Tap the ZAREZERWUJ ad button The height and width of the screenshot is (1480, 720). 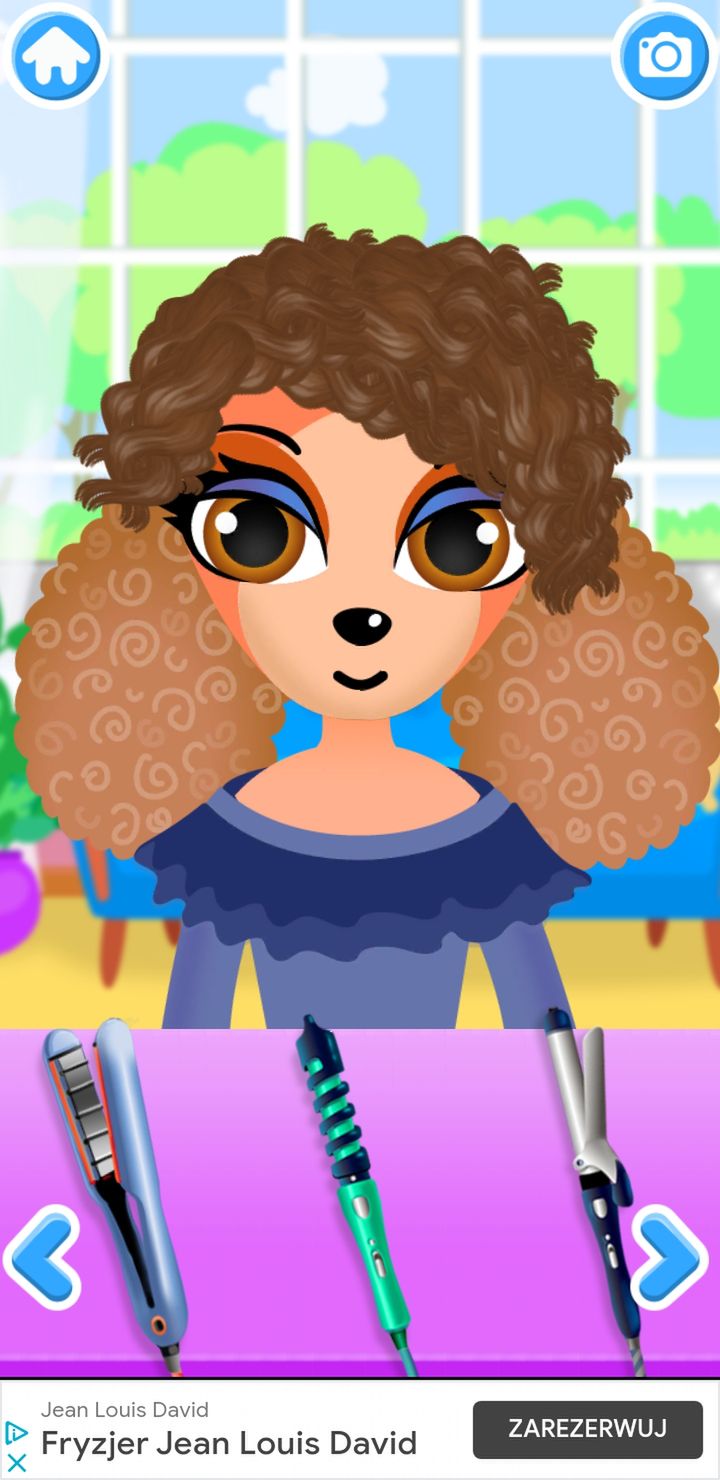pyautogui.click(x=587, y=1429)
